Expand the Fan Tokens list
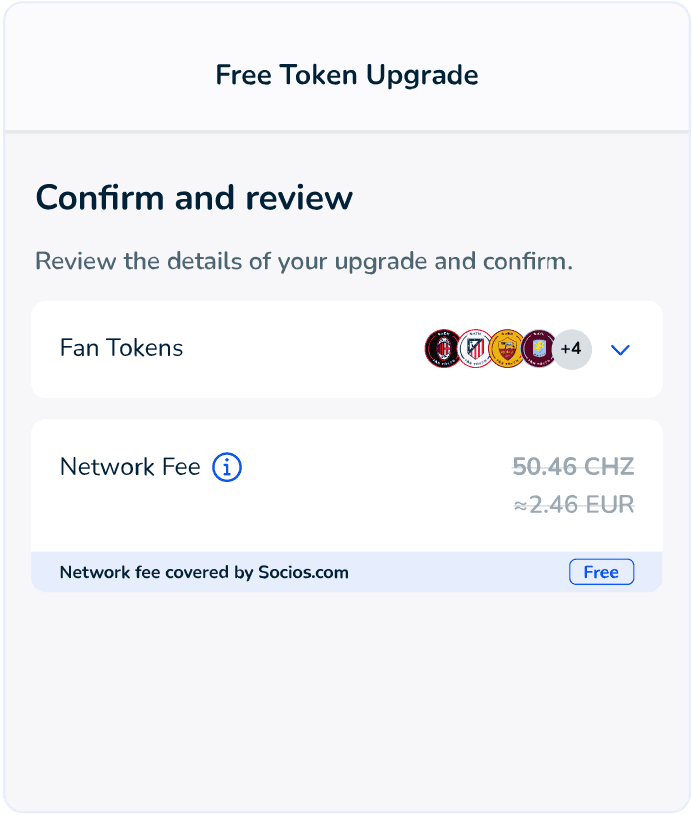 pos(621,350)
